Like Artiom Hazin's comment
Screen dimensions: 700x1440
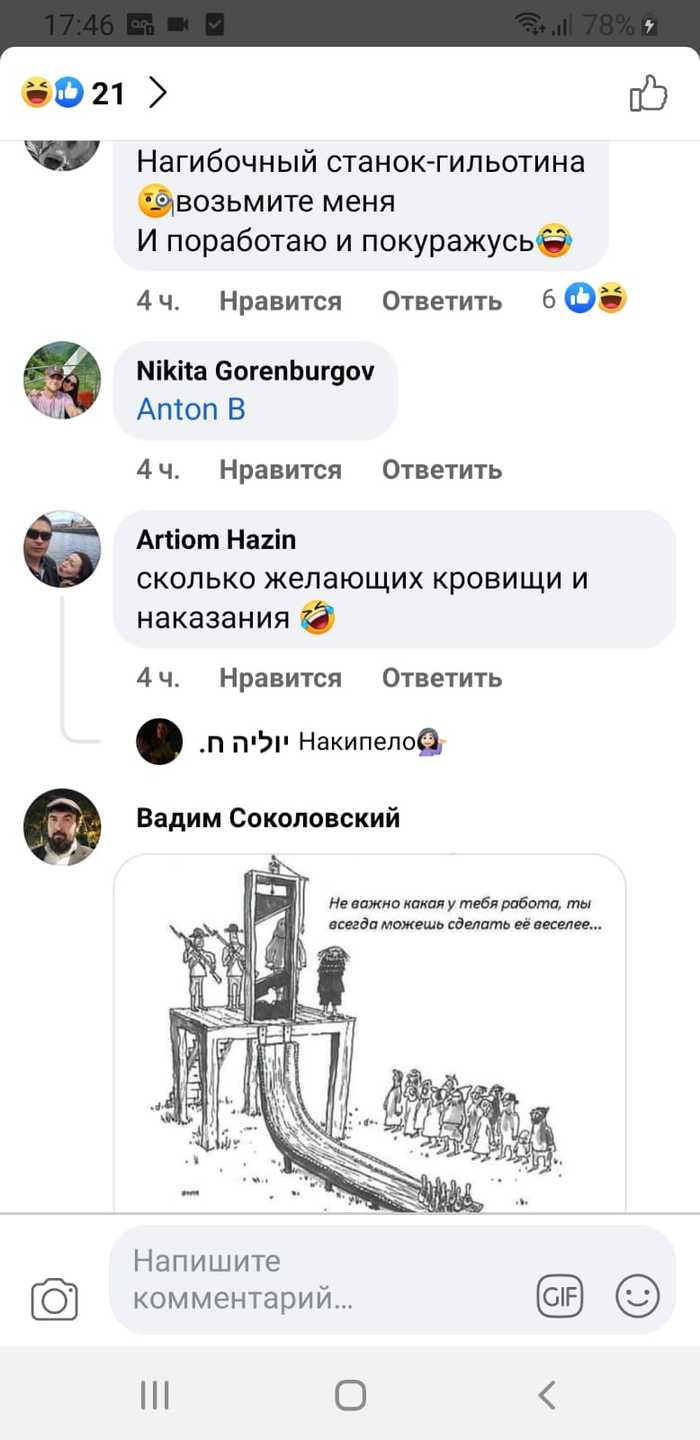click(280, 678)
